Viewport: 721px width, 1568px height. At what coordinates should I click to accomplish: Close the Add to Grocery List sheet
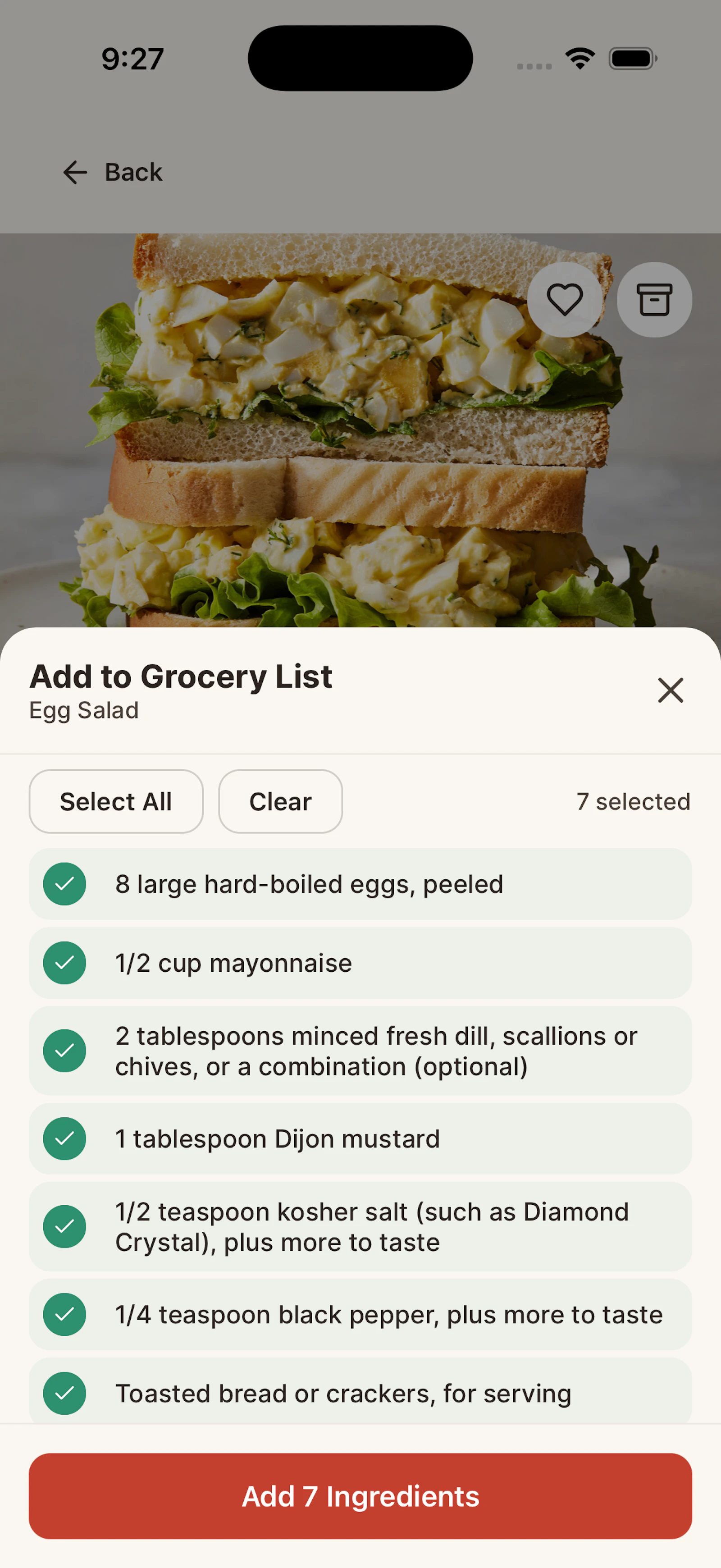pyautogui.click(x=671, y=690)
